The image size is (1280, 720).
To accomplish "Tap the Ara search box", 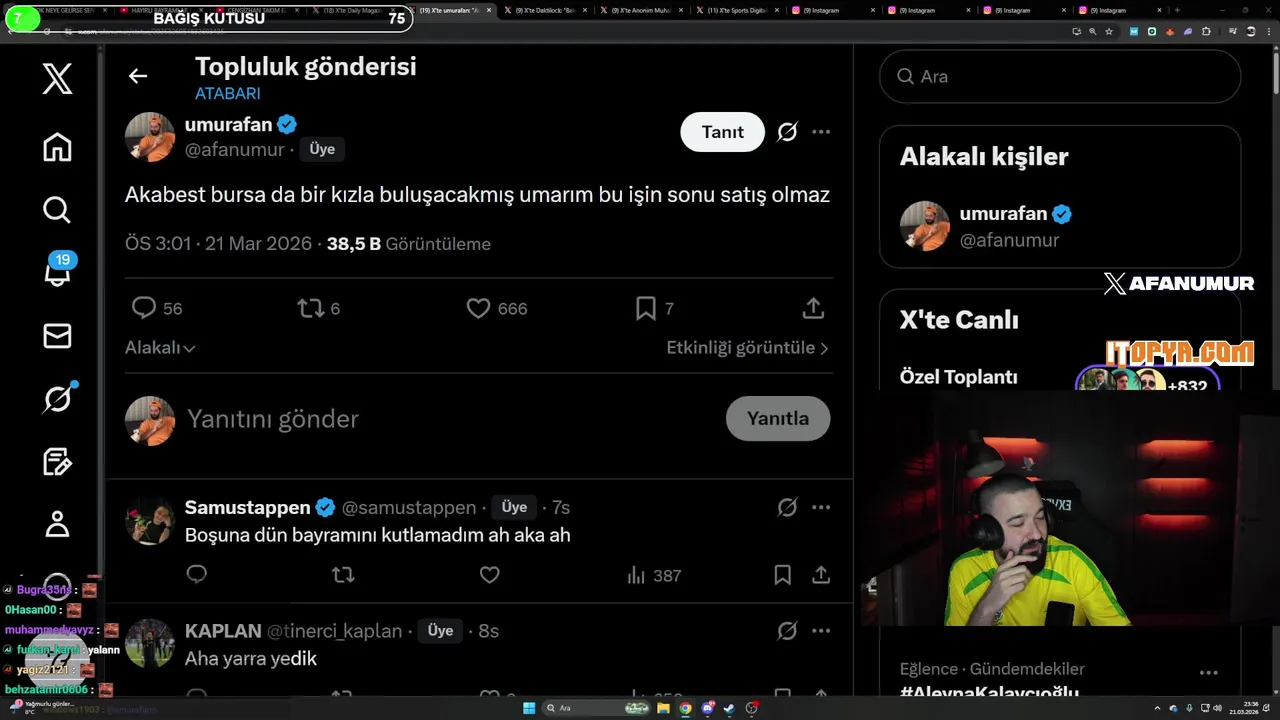I will click(1060, 77).
